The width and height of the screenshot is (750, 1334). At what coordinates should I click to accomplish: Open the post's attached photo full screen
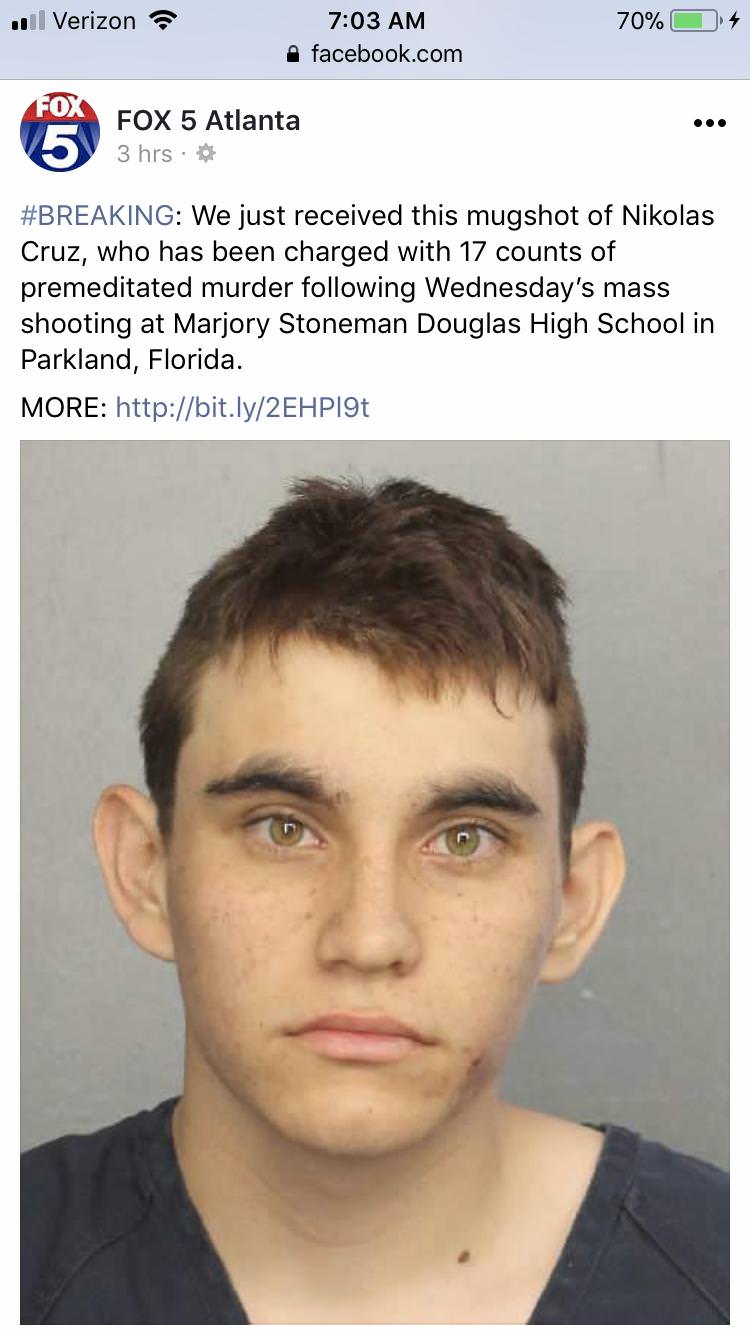375,880
